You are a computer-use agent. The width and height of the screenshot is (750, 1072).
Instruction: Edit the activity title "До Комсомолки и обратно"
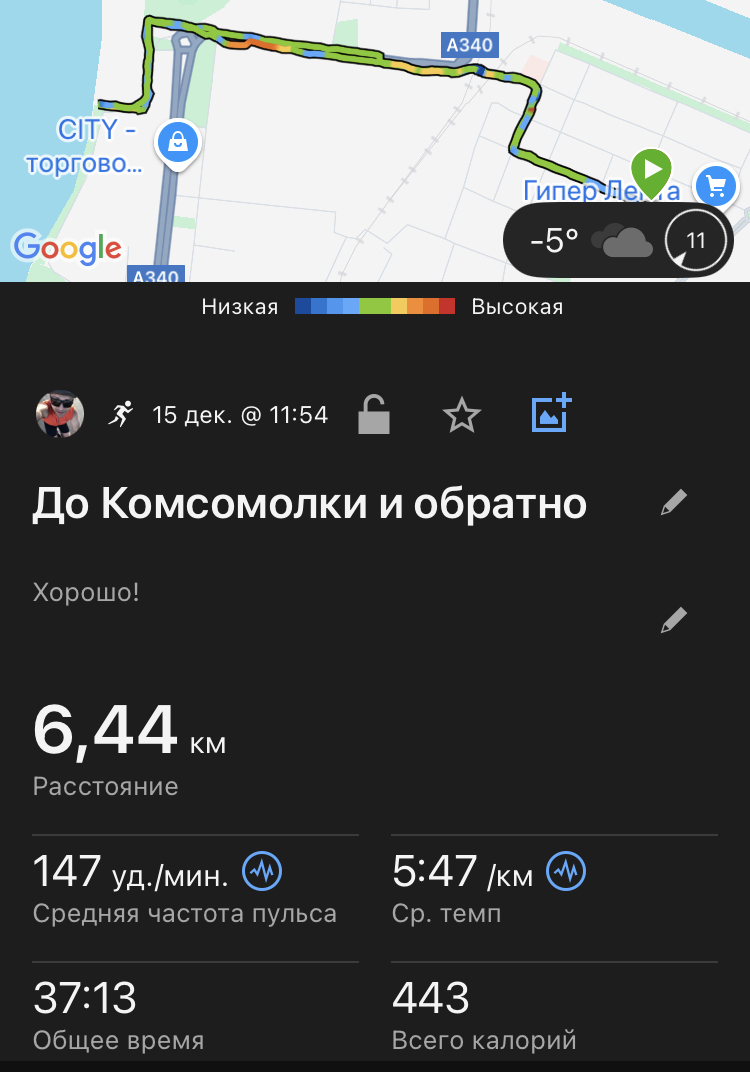[674, 503]
